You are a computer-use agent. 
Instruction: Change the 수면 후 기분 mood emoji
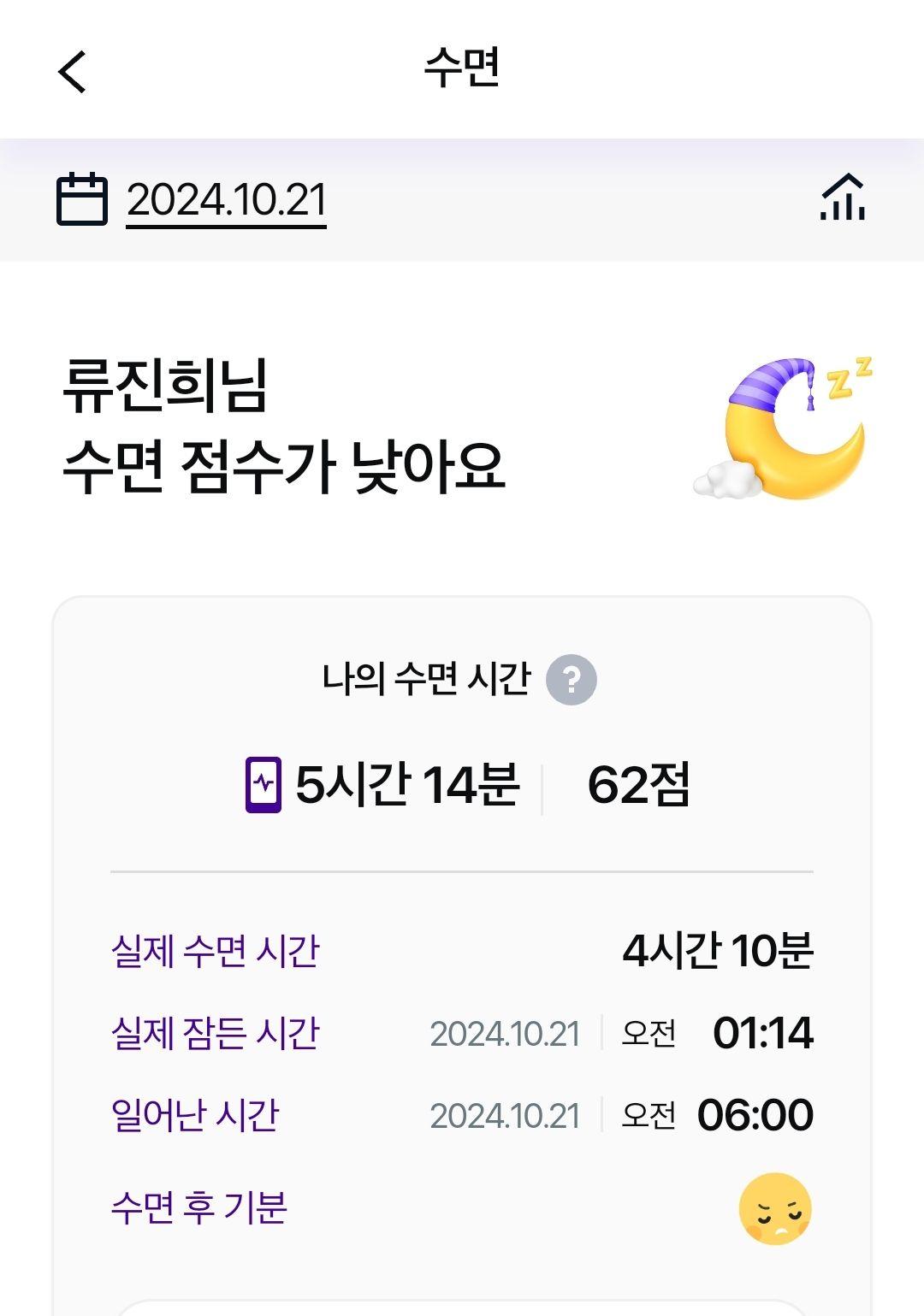[x=774, y=1208]
